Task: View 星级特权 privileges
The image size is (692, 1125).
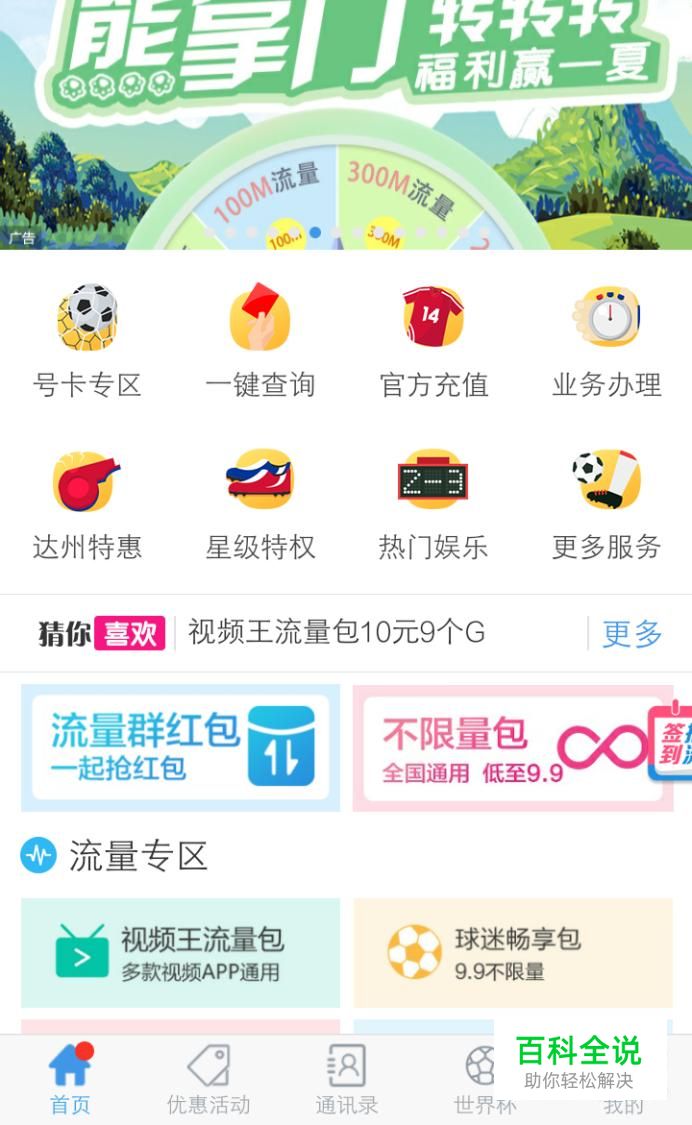Action: pos(260,505)
